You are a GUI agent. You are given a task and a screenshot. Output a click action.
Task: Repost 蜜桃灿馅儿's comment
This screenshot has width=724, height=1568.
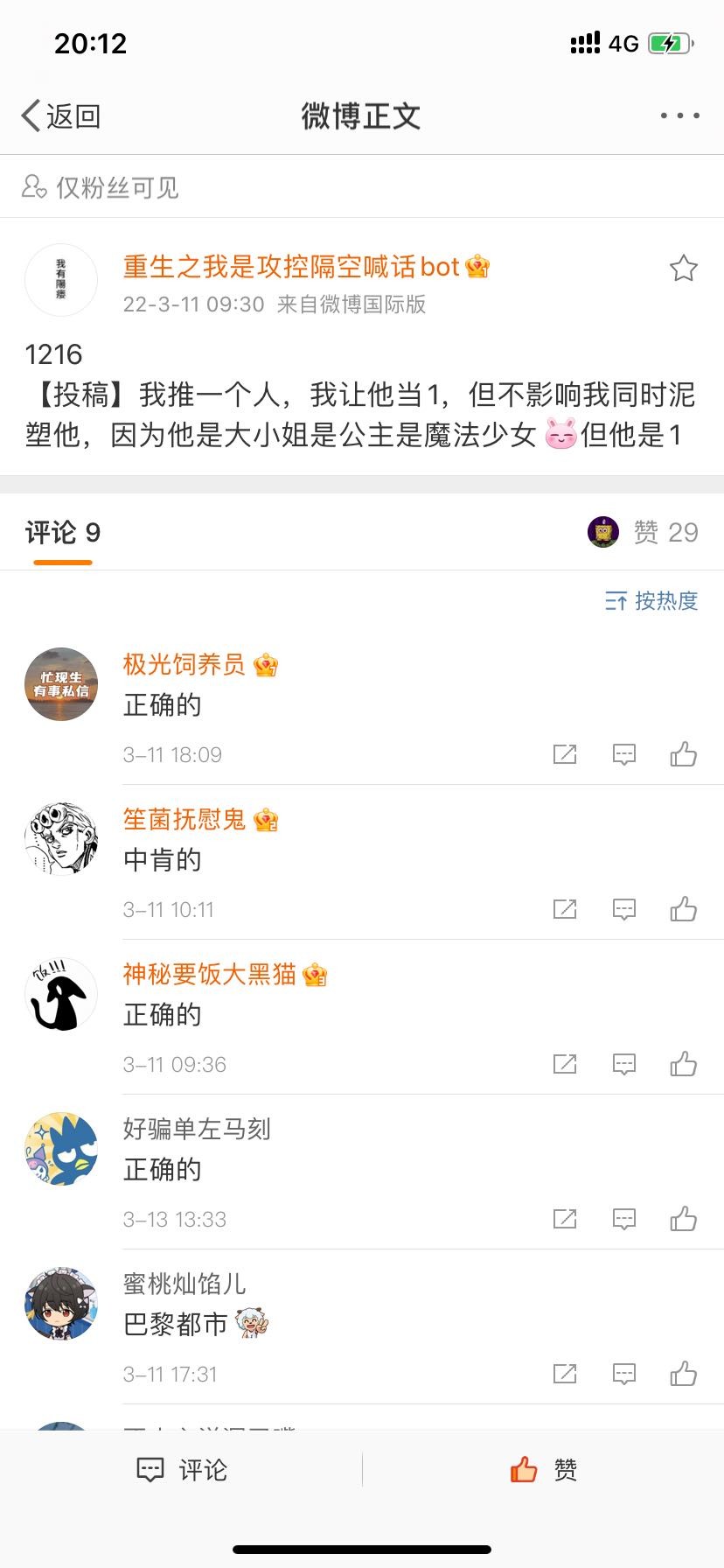(x=565, y=1374)
